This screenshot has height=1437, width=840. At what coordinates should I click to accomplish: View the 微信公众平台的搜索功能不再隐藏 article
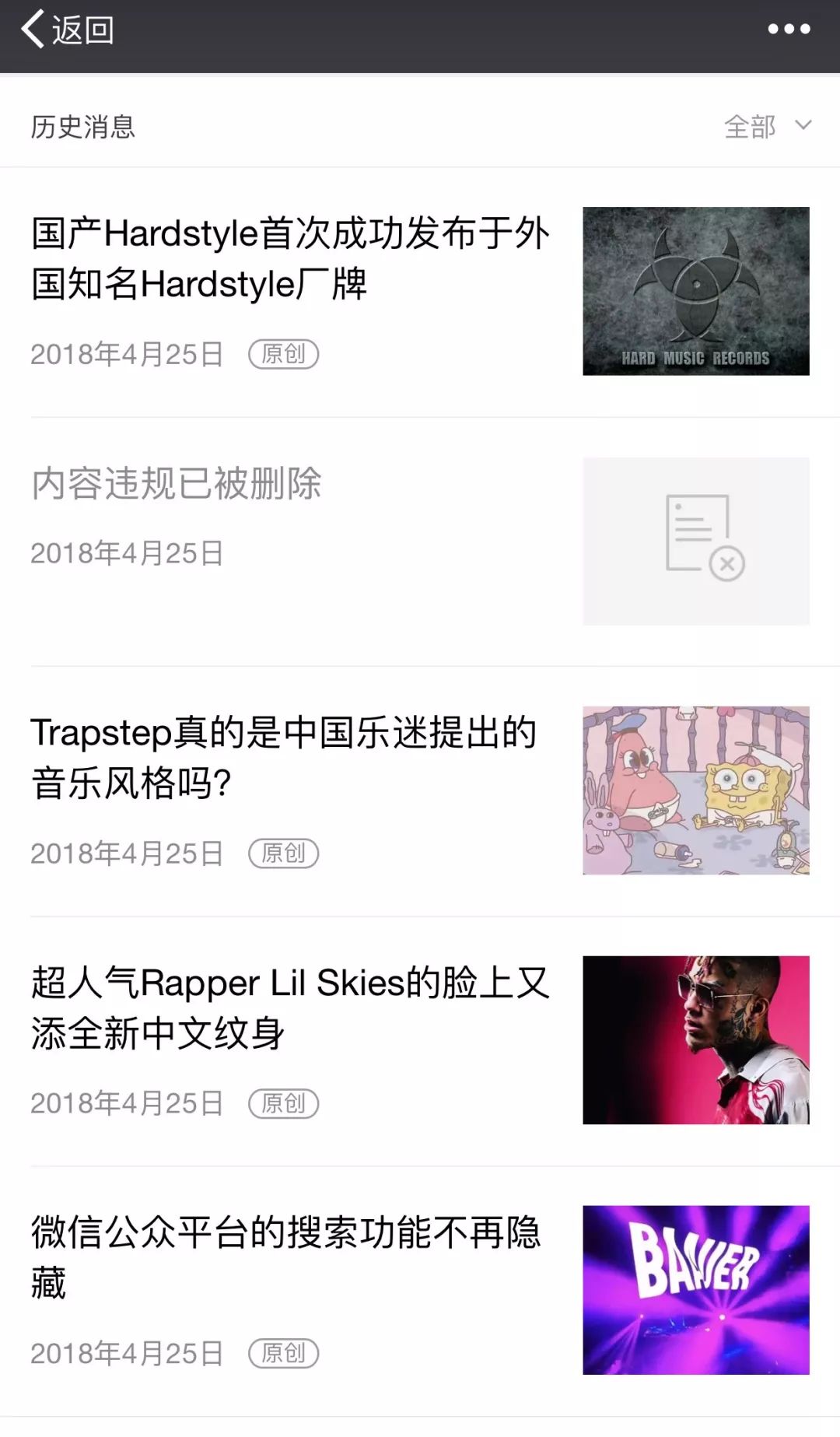click(285, 1256)
